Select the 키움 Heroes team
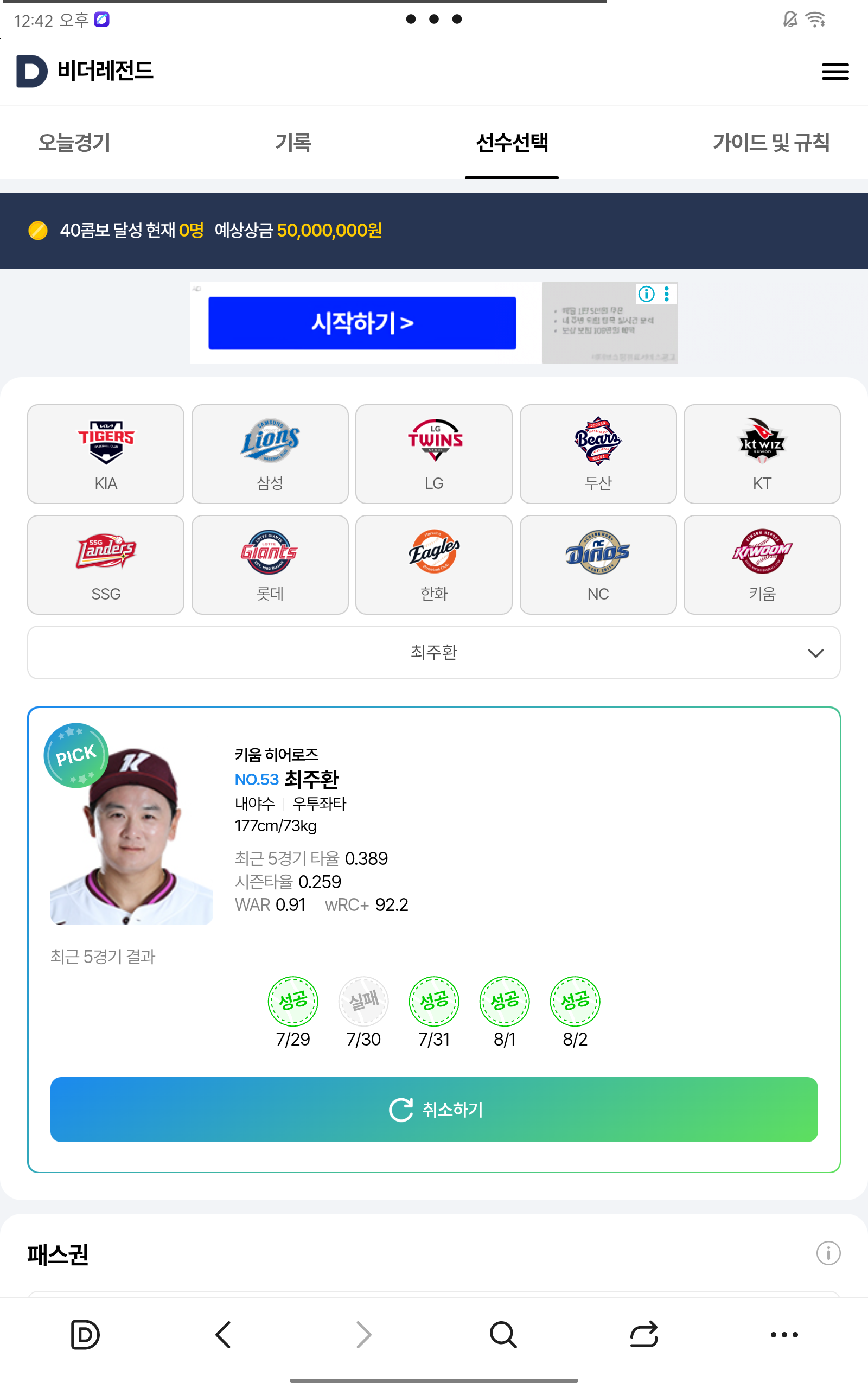This screenshot has height=1389, width=868. tap(762, 565)
